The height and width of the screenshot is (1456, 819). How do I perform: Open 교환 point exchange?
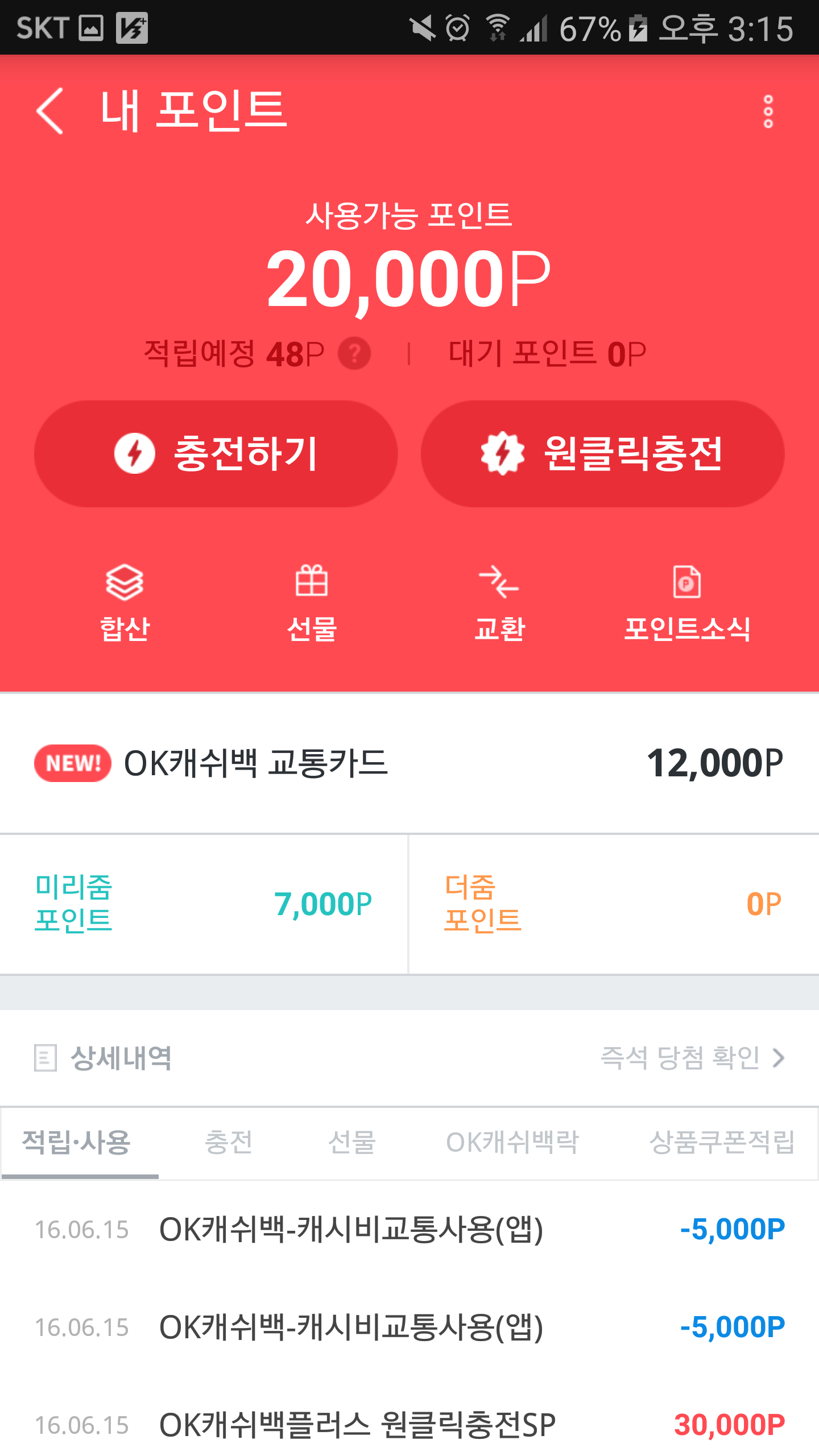pyautogui.click(x=499, y=603)
